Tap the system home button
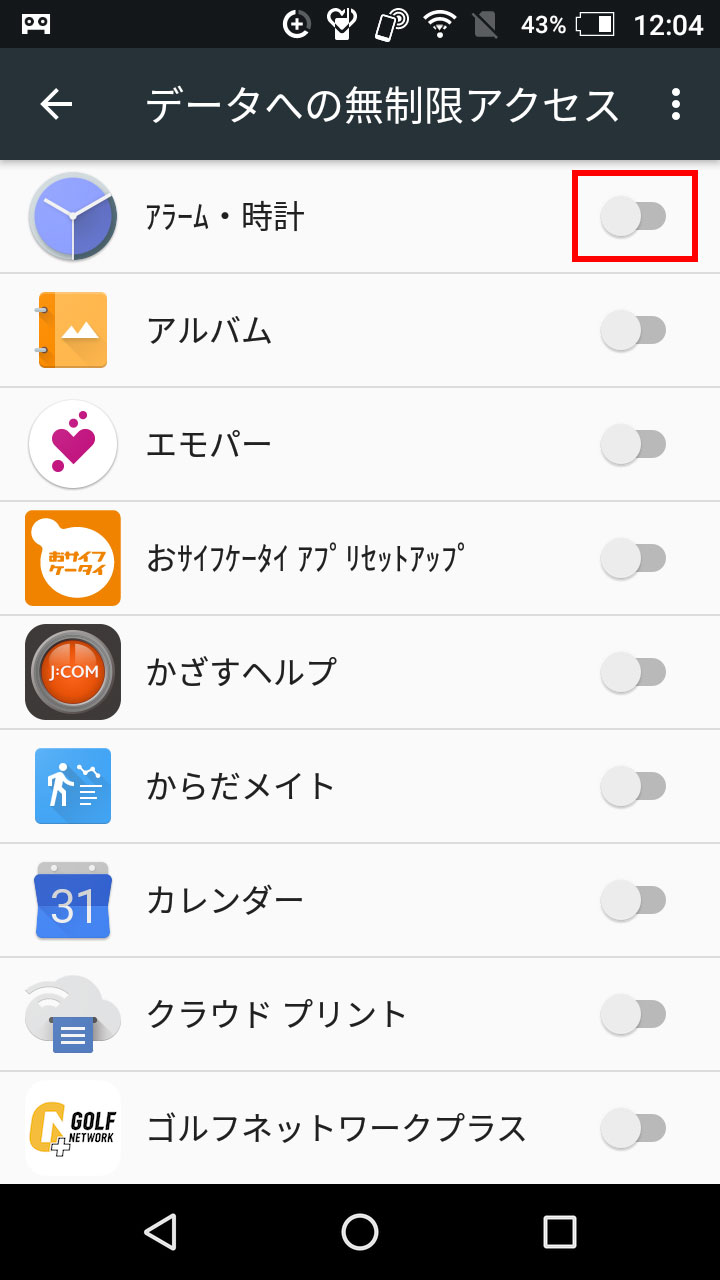The image size is (720, 1280). point(360,1232)
